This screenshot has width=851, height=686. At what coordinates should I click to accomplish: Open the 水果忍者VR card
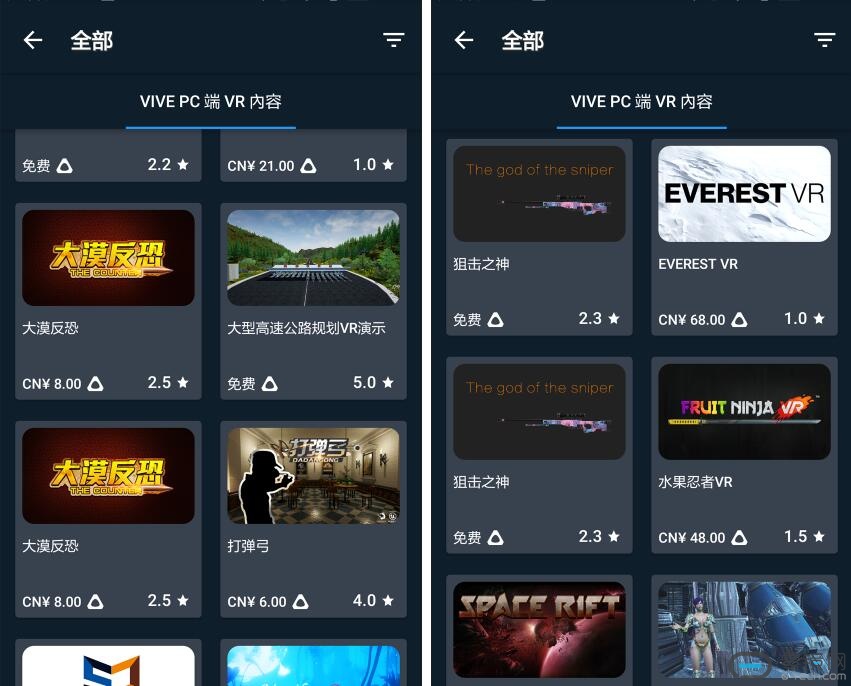click(744, 454)
